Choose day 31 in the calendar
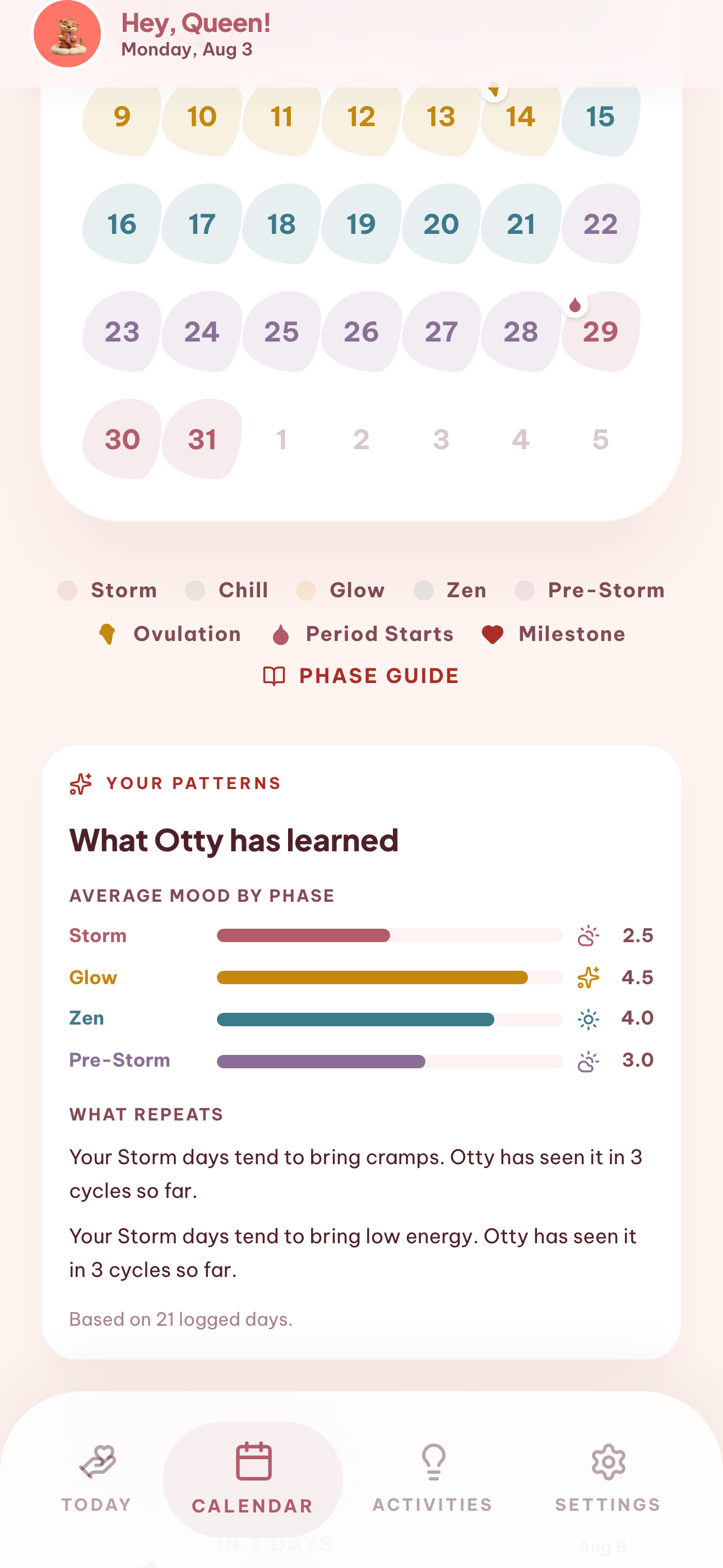The width and height of the screenshot is (723, 1568). point(202,440)
